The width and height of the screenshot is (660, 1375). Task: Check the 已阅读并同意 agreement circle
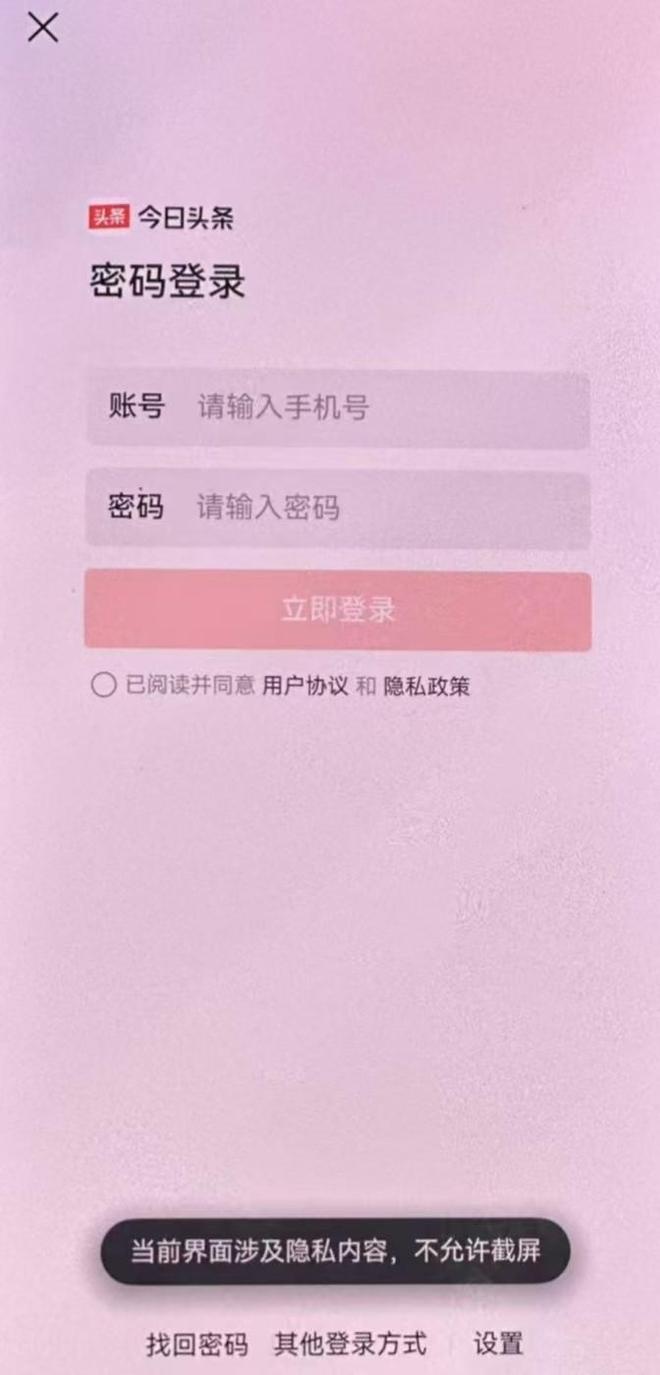(103, 685)
